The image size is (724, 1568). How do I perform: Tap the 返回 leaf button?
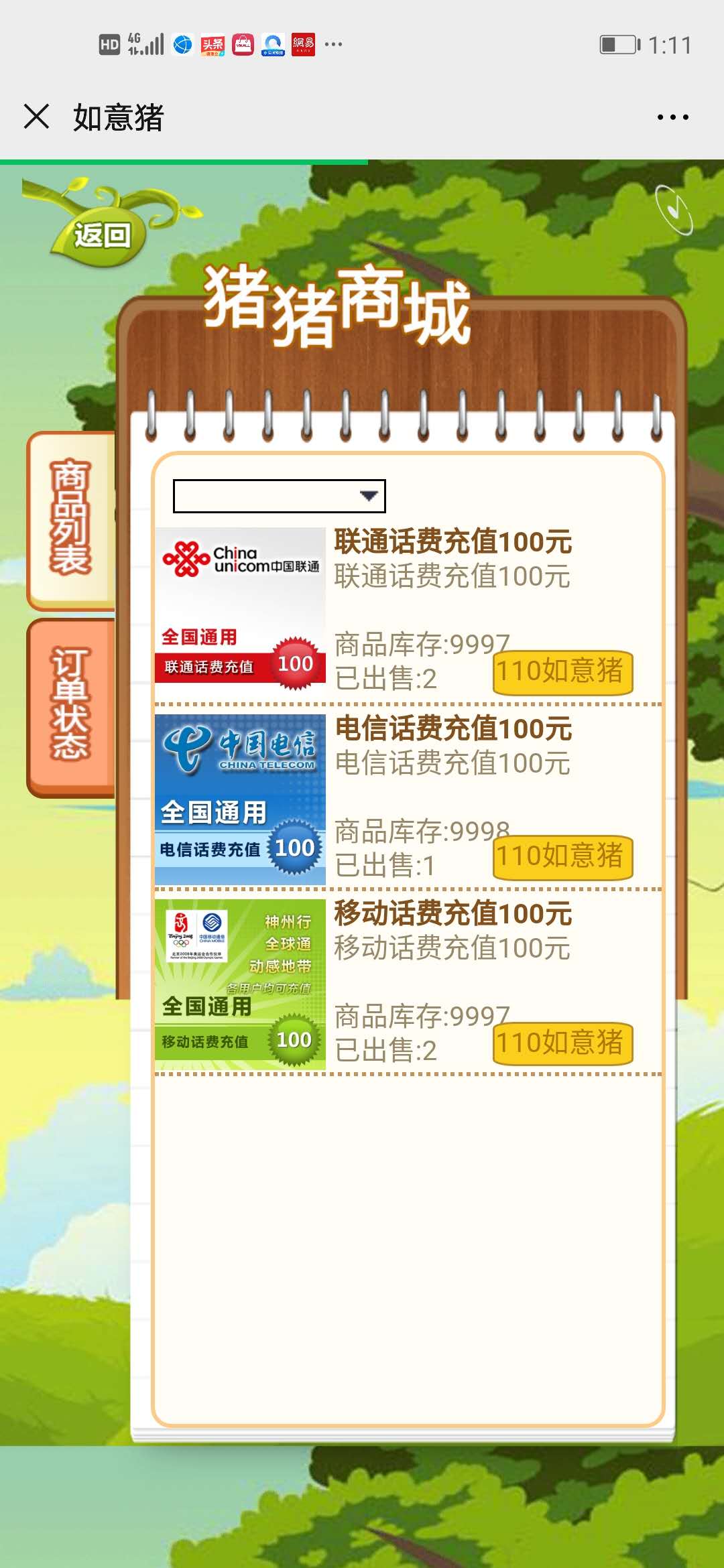pyautogui.click(x=101, y=236)
